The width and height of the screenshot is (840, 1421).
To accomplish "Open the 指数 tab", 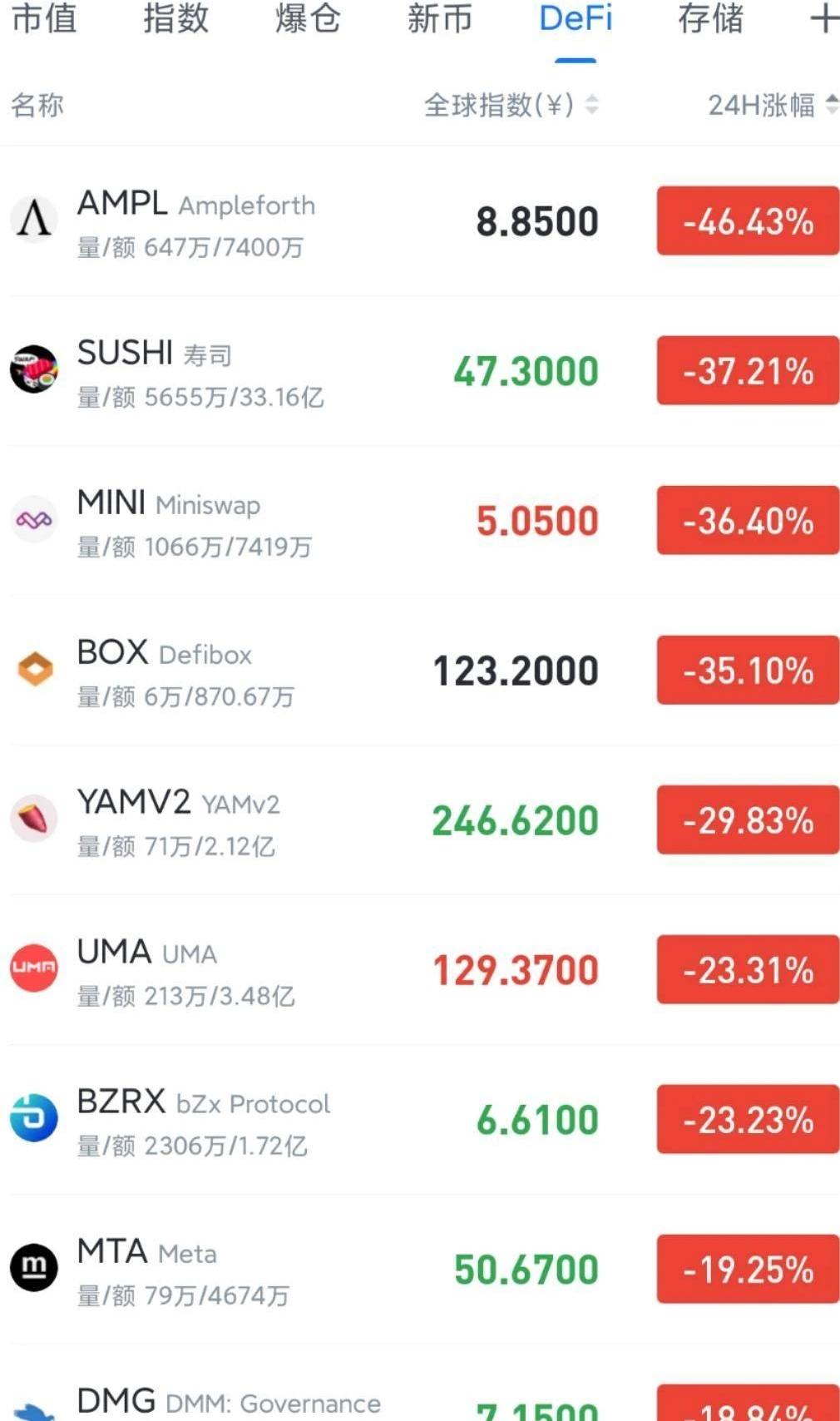I will coord(175,18).
